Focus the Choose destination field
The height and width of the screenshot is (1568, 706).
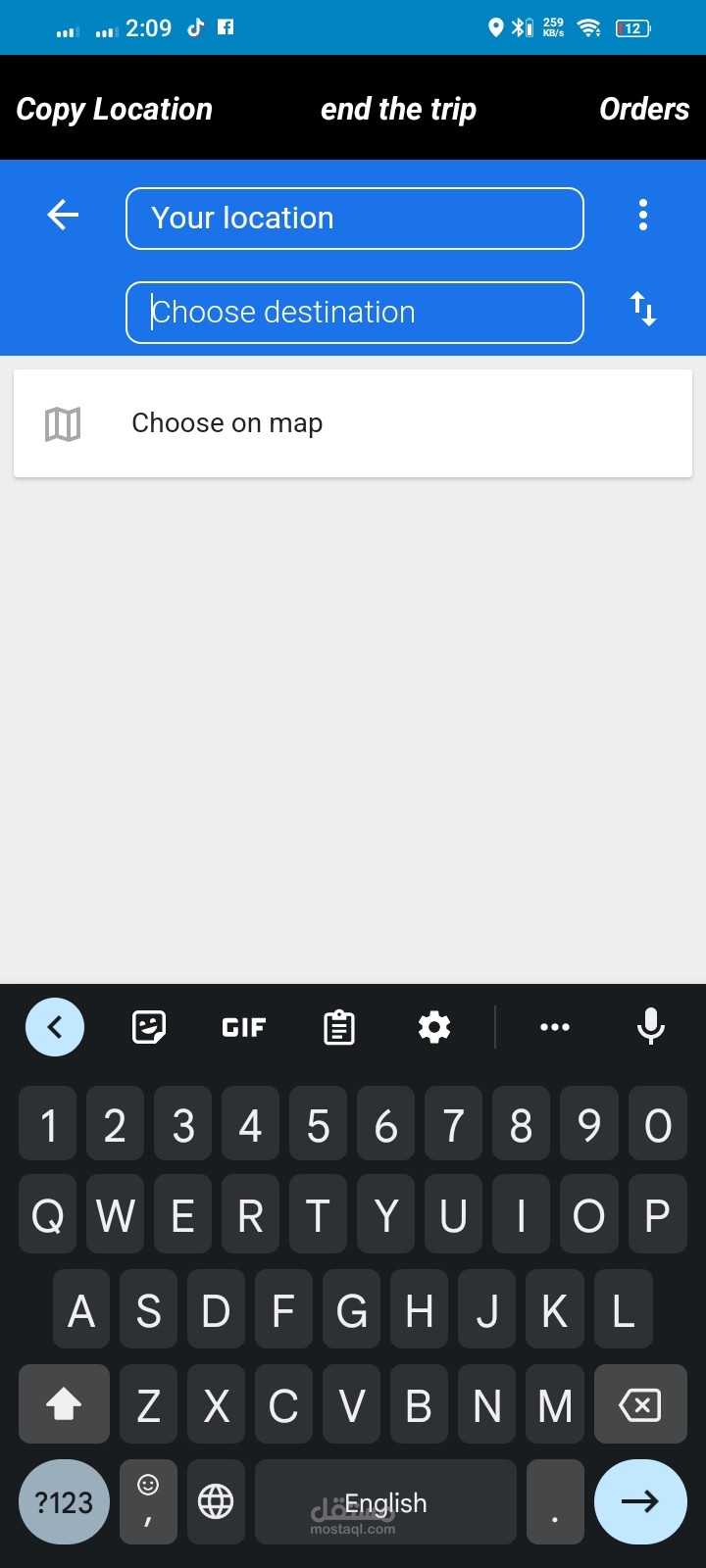(355, 313)
